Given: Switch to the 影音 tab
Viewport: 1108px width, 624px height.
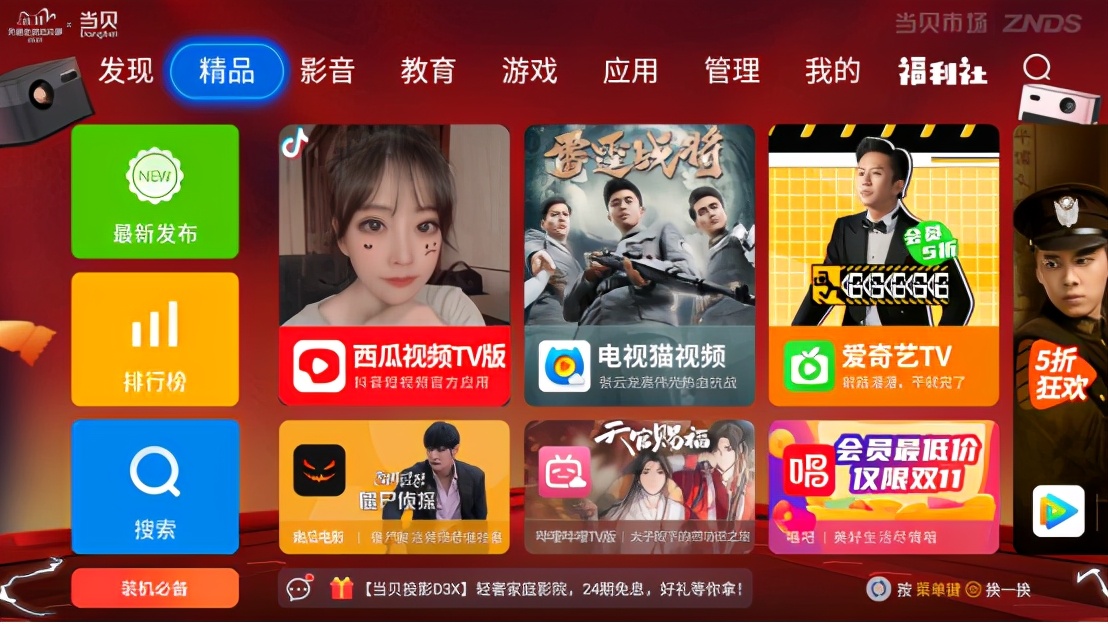Looking at the screenshot, I should pyautogui.click(x=327, y=71).
